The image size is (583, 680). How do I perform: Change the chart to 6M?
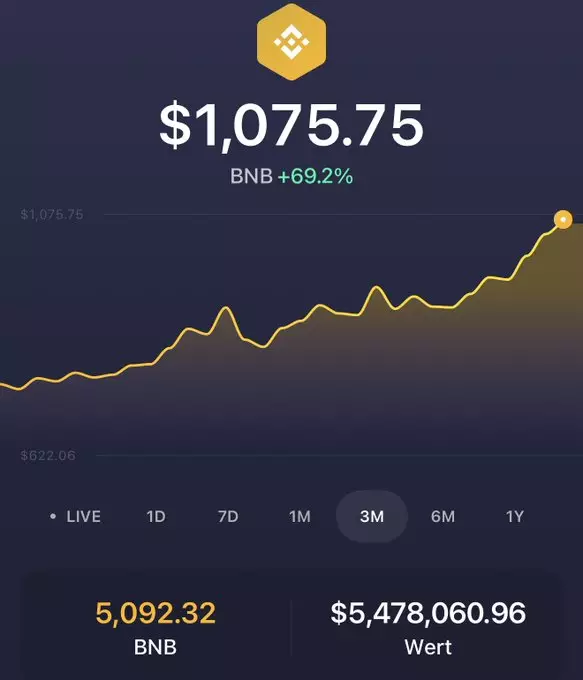443,517
